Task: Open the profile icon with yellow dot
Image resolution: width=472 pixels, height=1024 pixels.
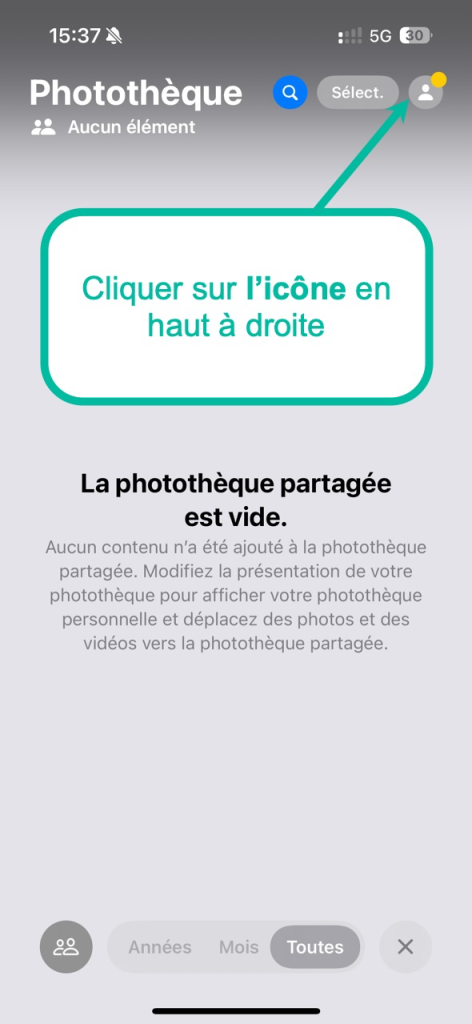Action: (427, 91)
